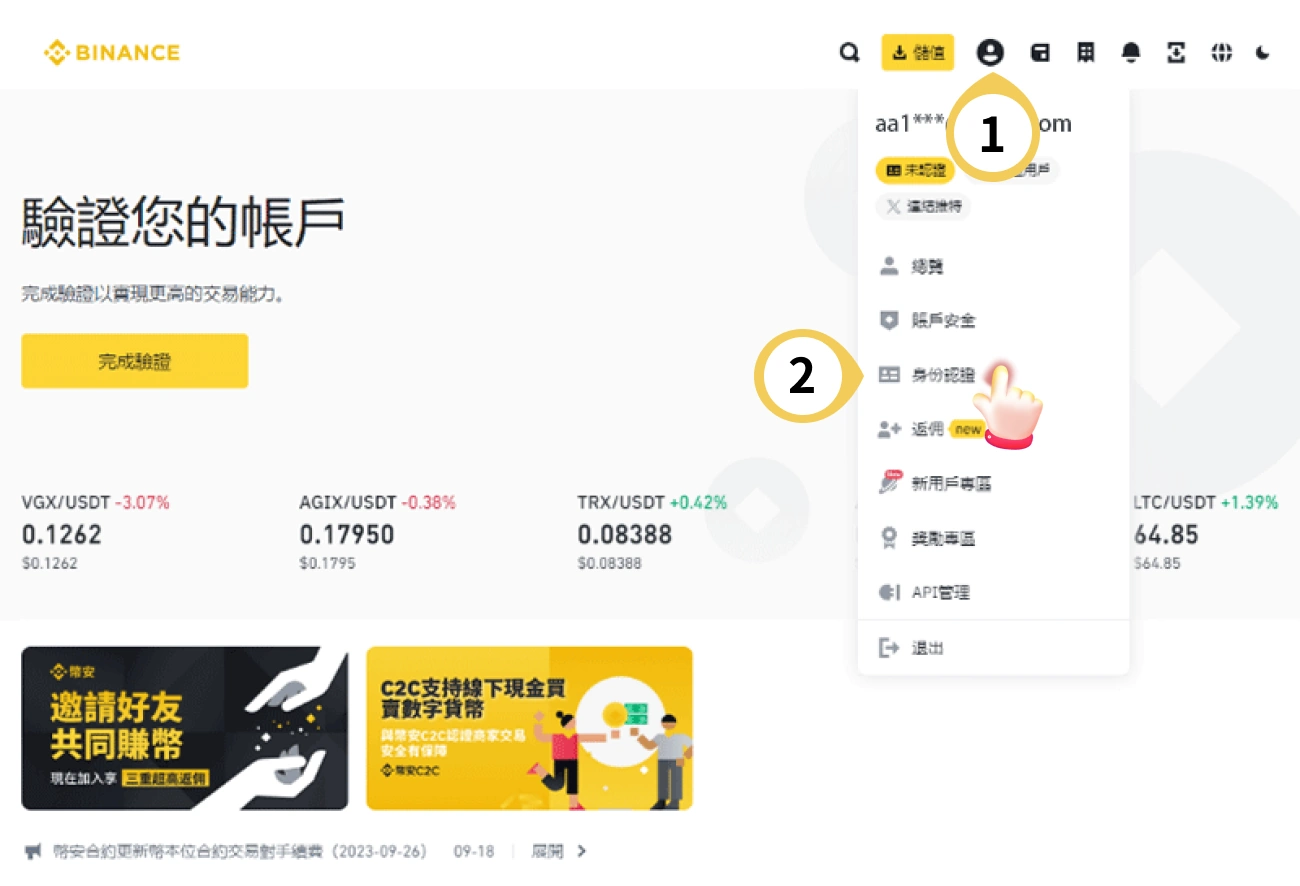This screenshot has height=886, width=1300.
Task: Tap the 完成驗證 button
Action: click(135, 361)
